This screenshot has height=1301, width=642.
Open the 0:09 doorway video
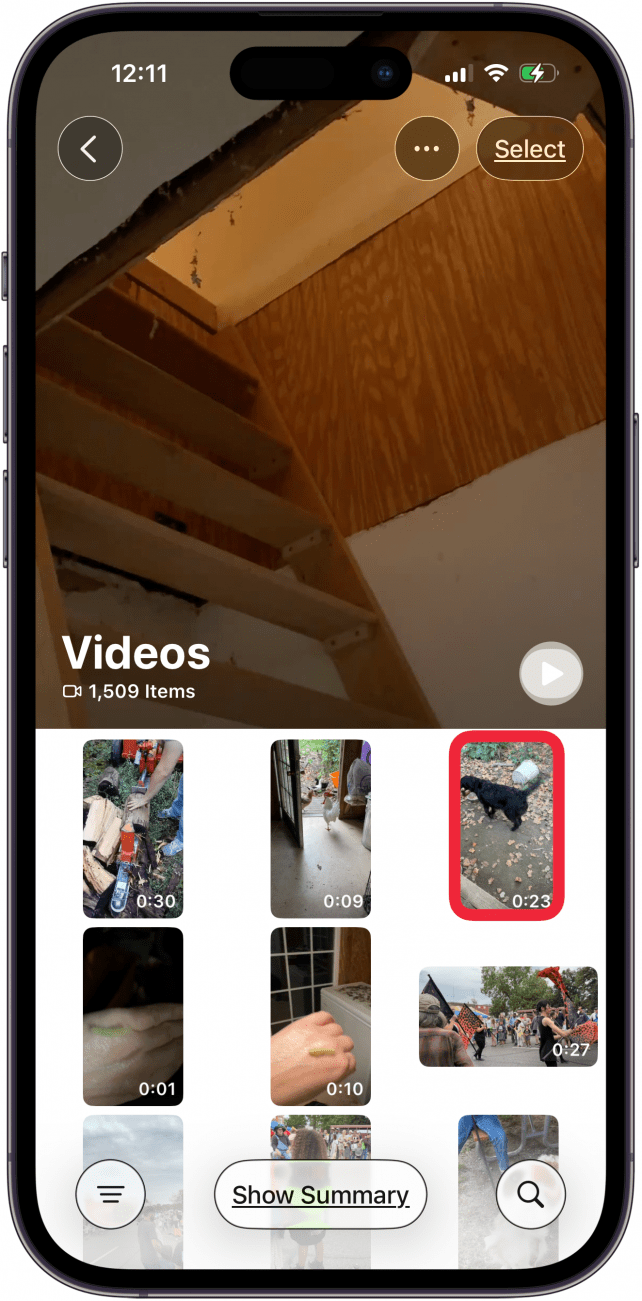point(321,828)
